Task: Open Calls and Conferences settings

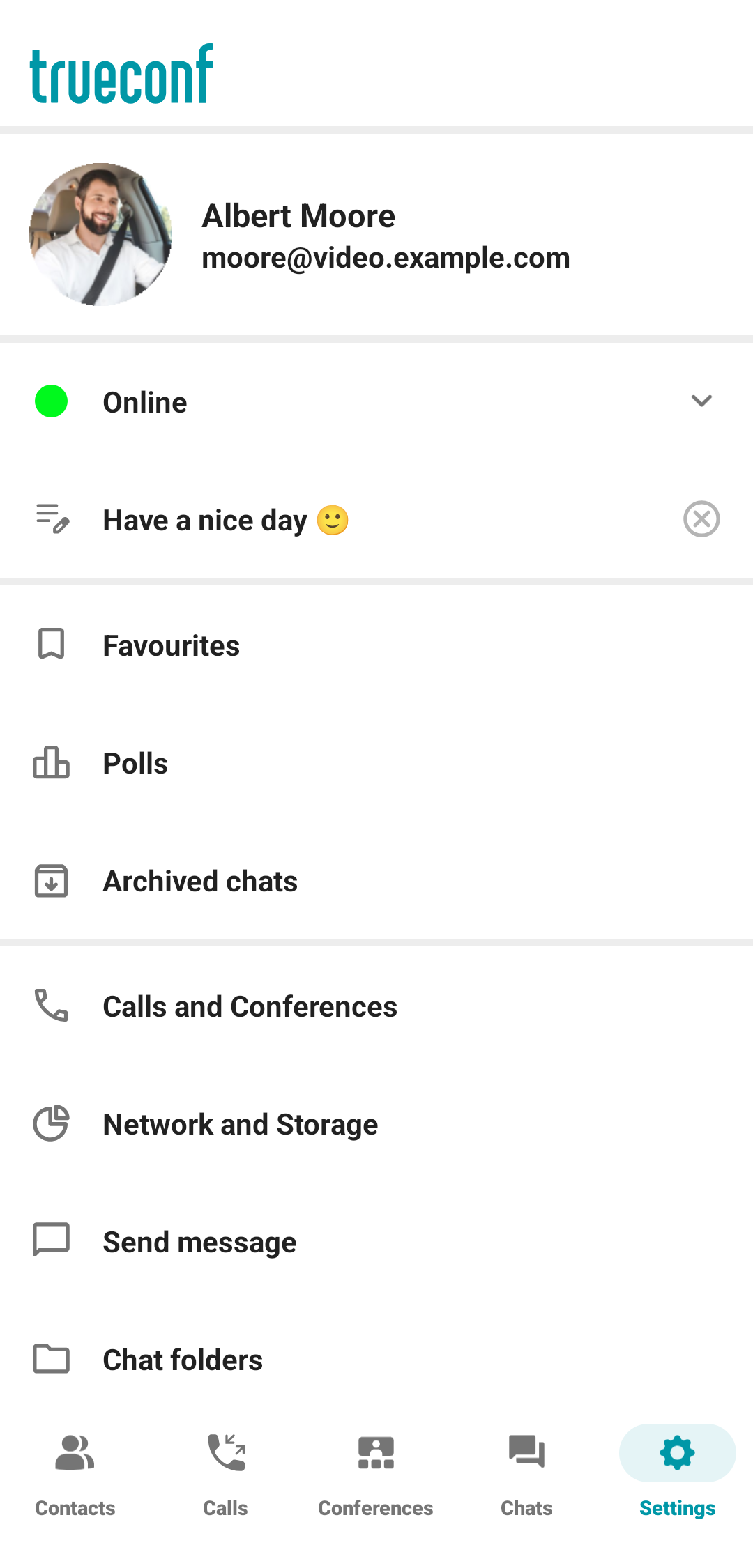Action: coord(250,1007)
